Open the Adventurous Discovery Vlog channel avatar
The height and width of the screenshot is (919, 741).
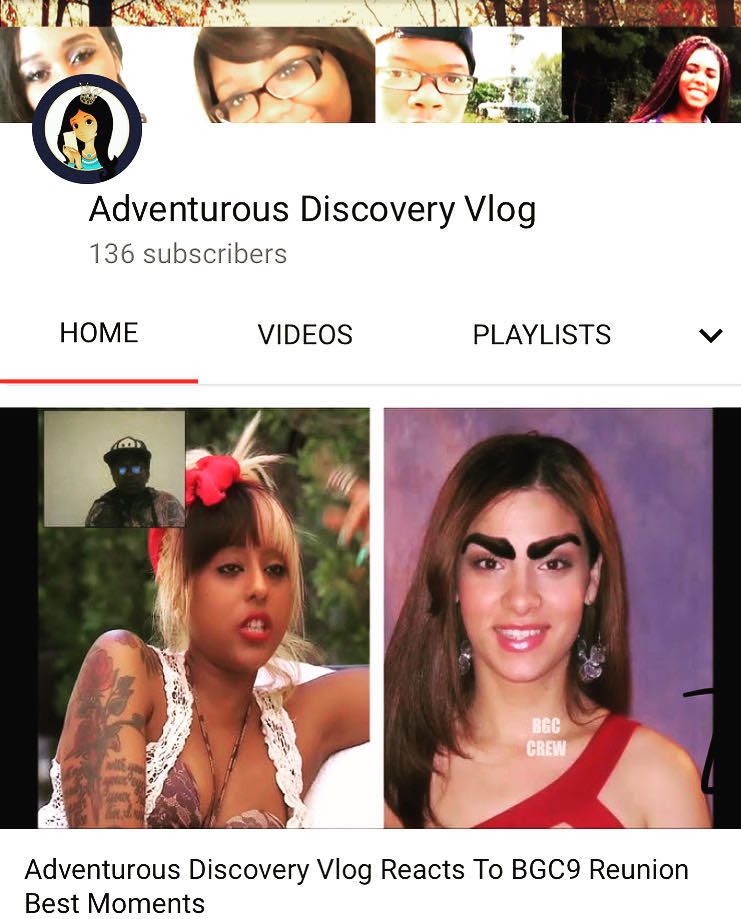coord(87,130)
